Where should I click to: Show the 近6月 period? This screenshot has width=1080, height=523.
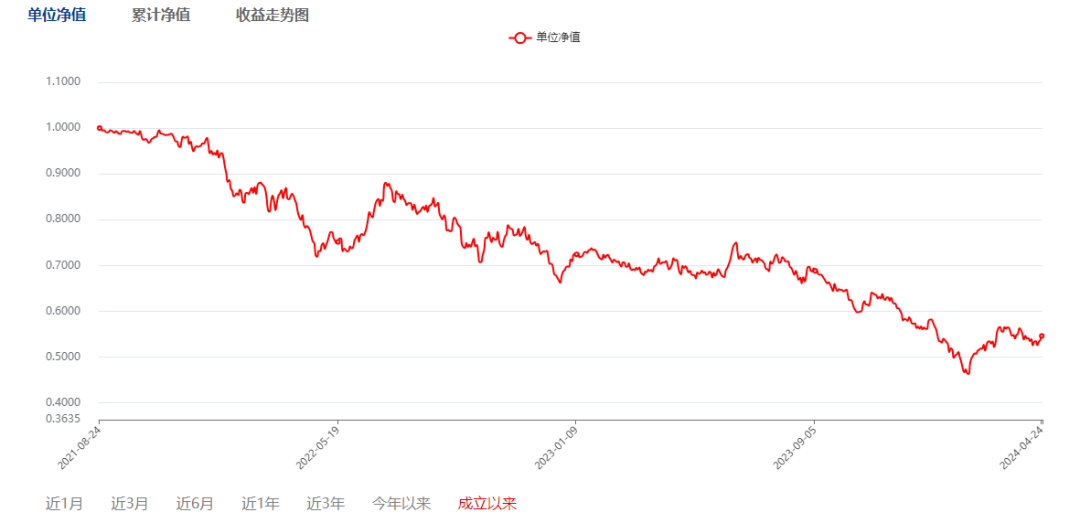(195, 503)
